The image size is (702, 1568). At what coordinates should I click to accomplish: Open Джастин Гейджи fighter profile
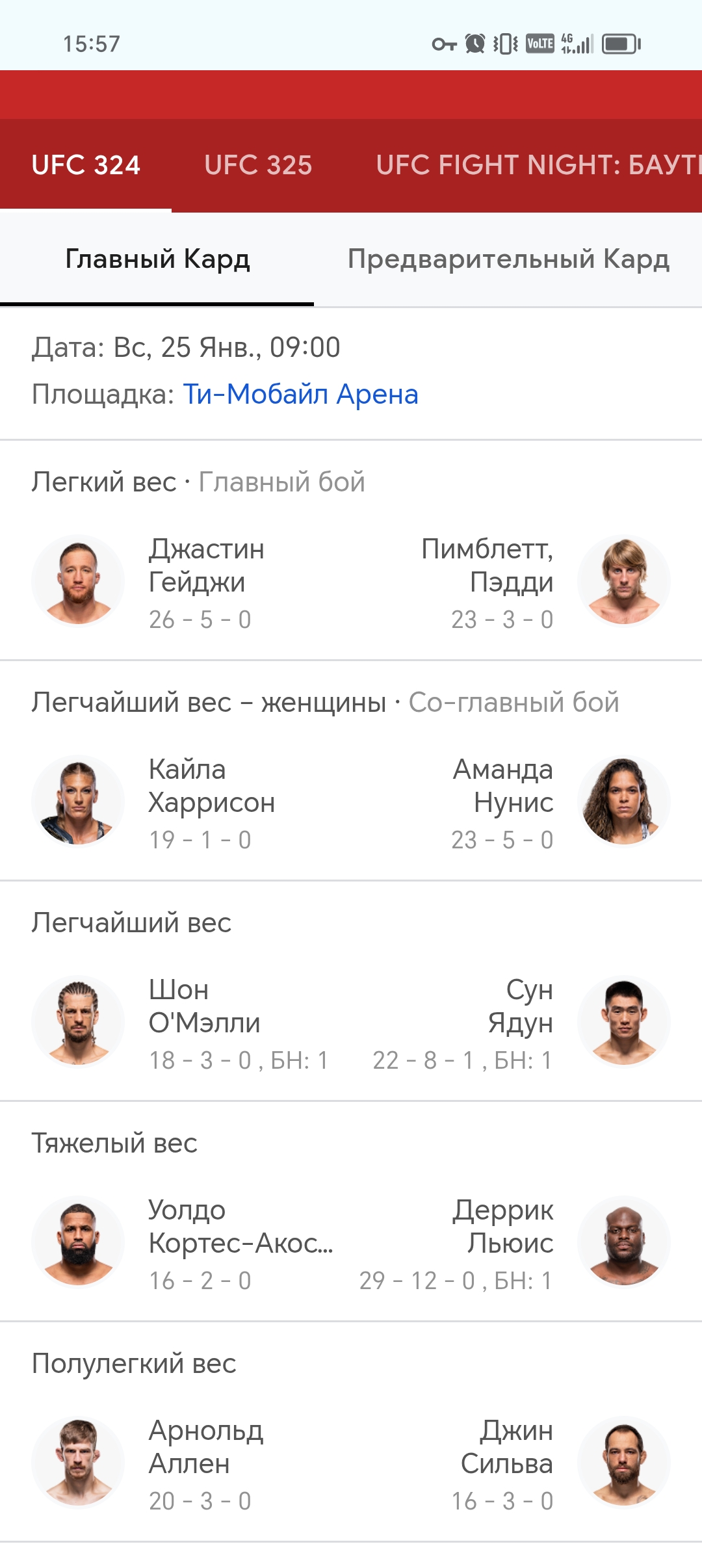(207, 566)
